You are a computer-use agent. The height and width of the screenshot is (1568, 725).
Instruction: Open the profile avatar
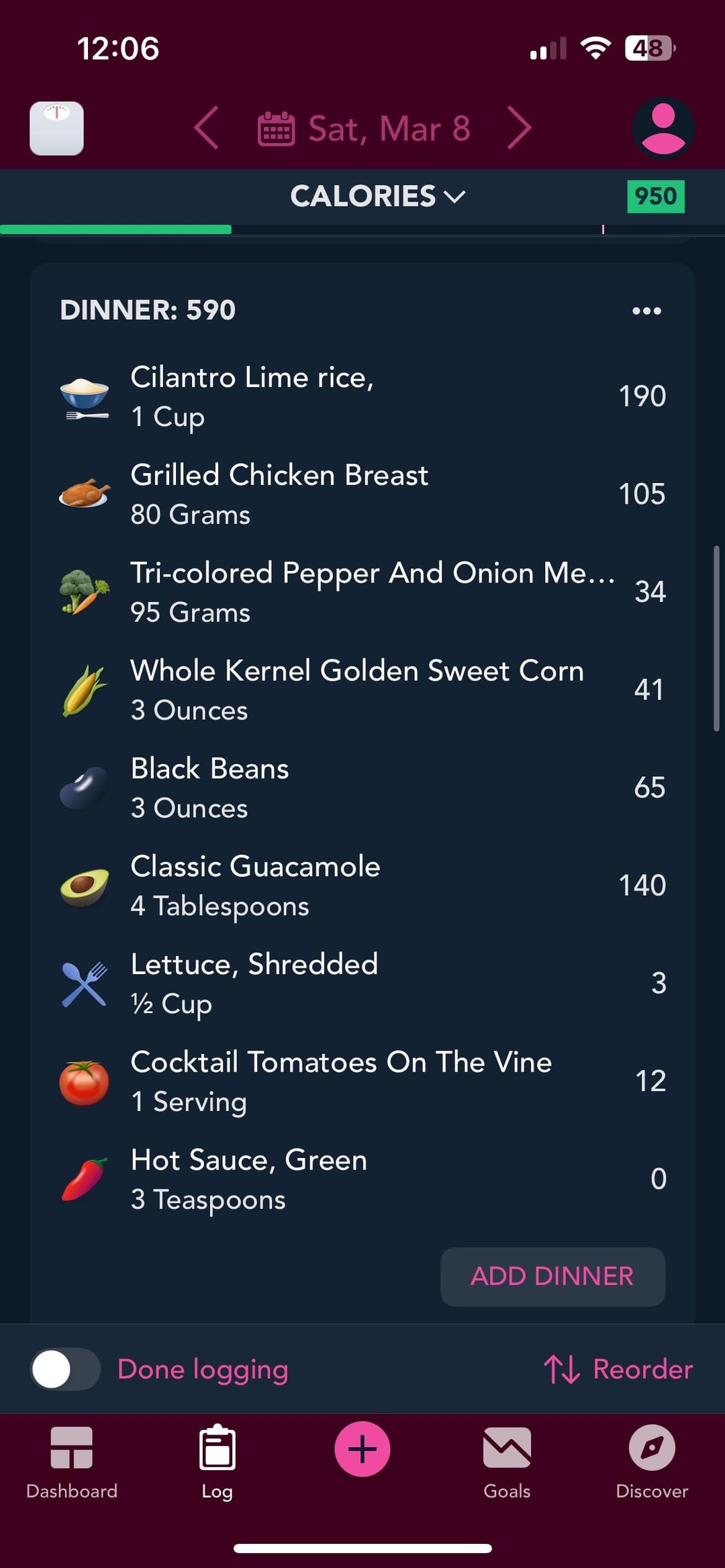pyautogui.click(x=663, y=128)
